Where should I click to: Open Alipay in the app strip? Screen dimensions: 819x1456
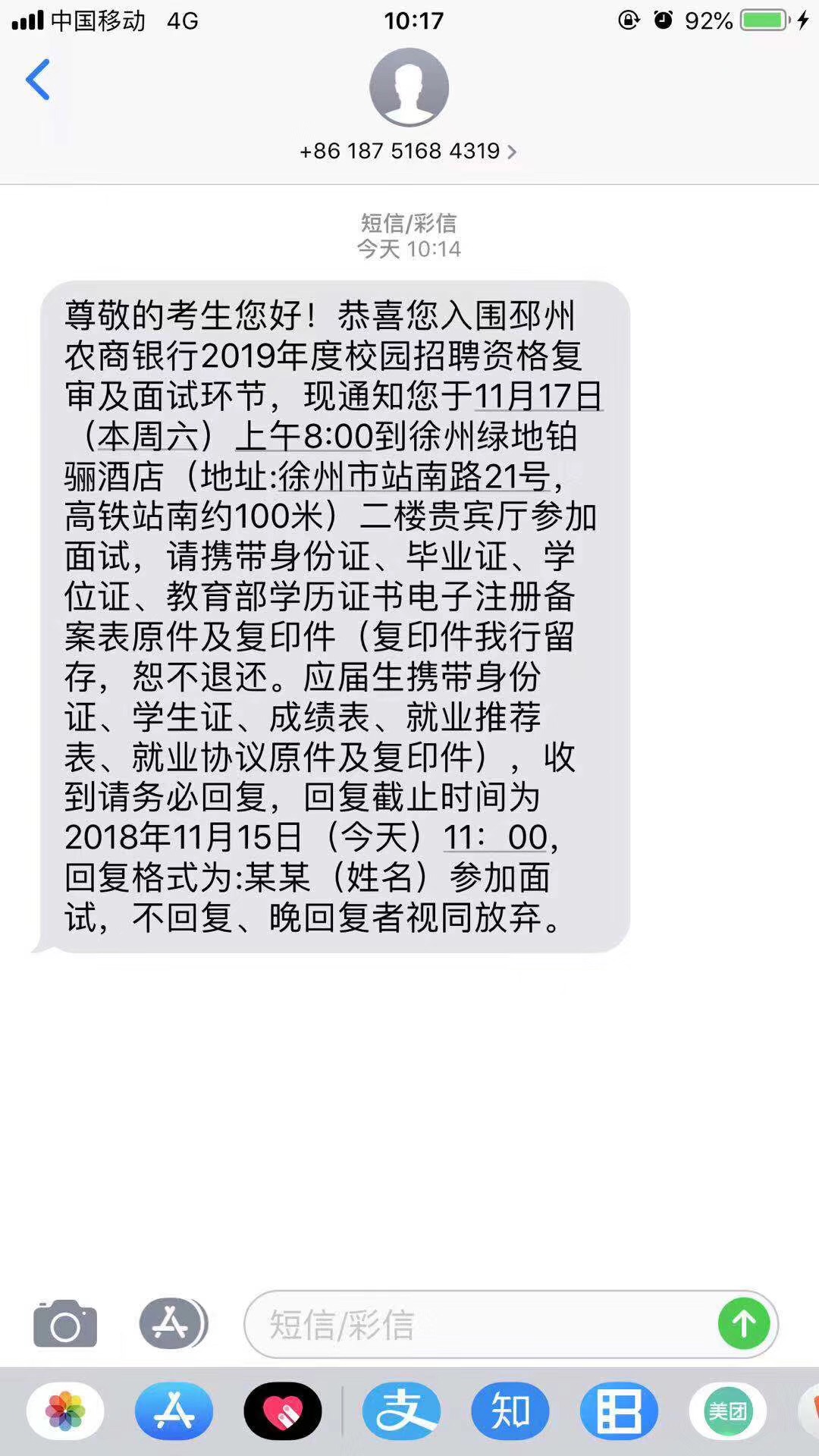(402, 1411)
